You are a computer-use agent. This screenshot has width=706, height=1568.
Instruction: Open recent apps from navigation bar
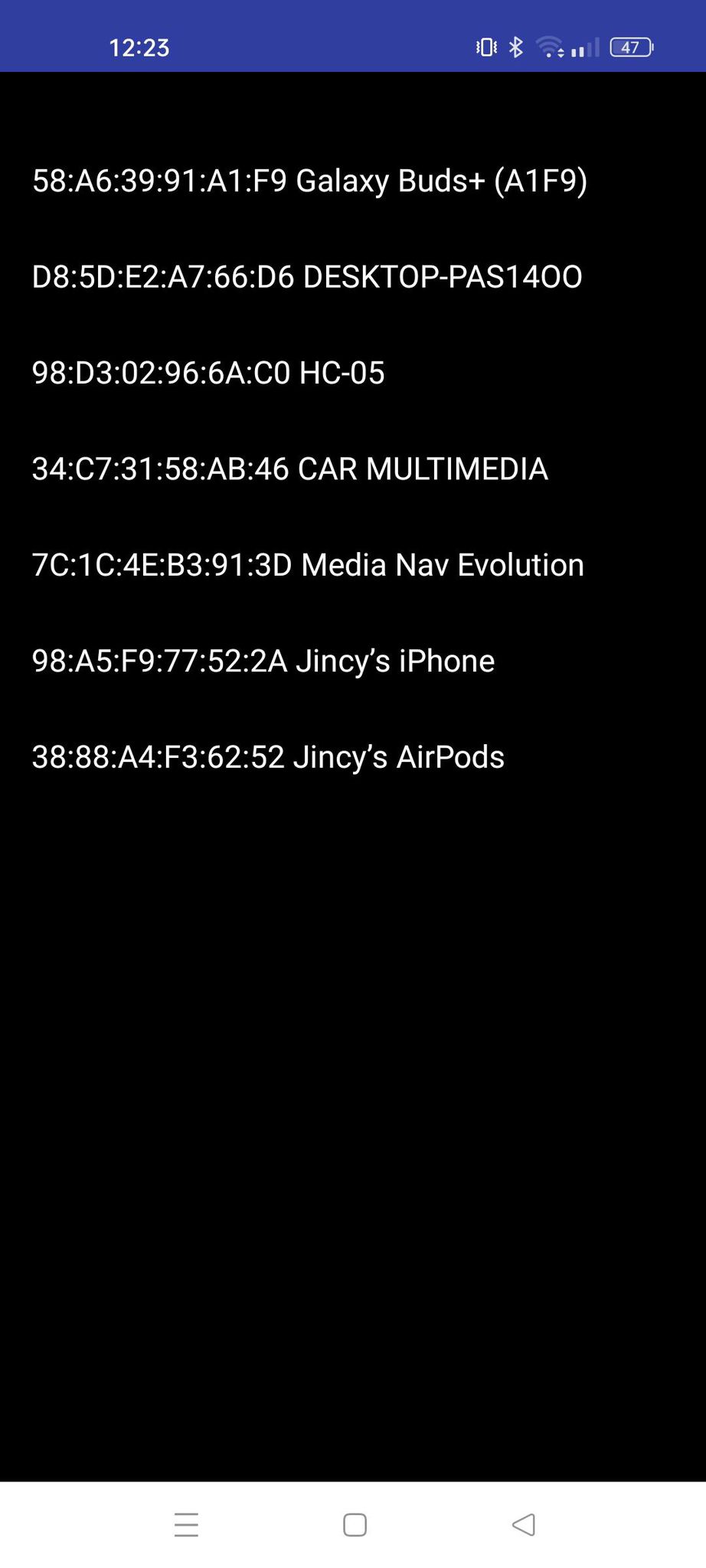[x=186, y=1524]
